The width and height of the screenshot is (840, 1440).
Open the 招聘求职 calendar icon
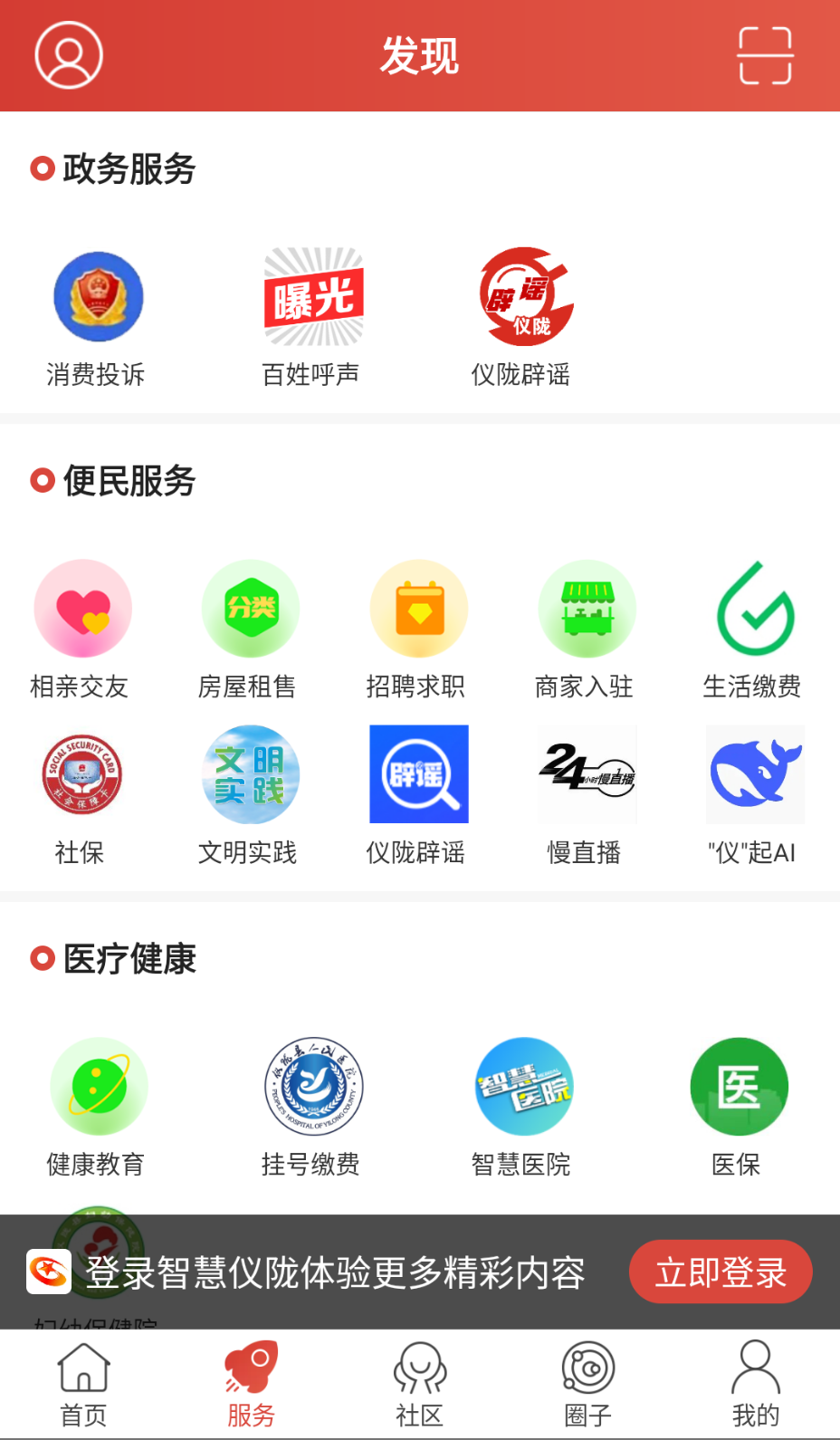tap(418, 608)
